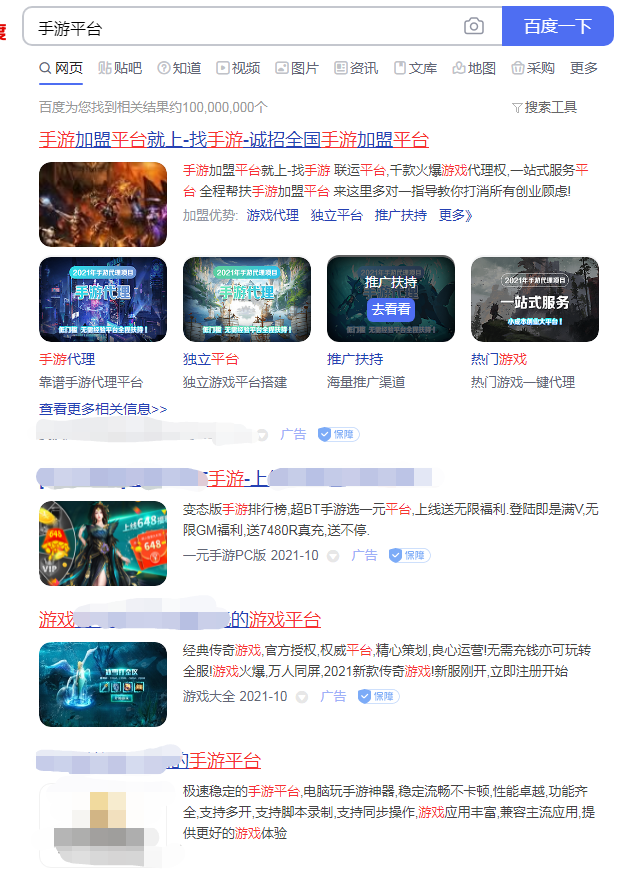Open the 更多 tab options
This screenshot has height=870, width=637.
[584, 68]
